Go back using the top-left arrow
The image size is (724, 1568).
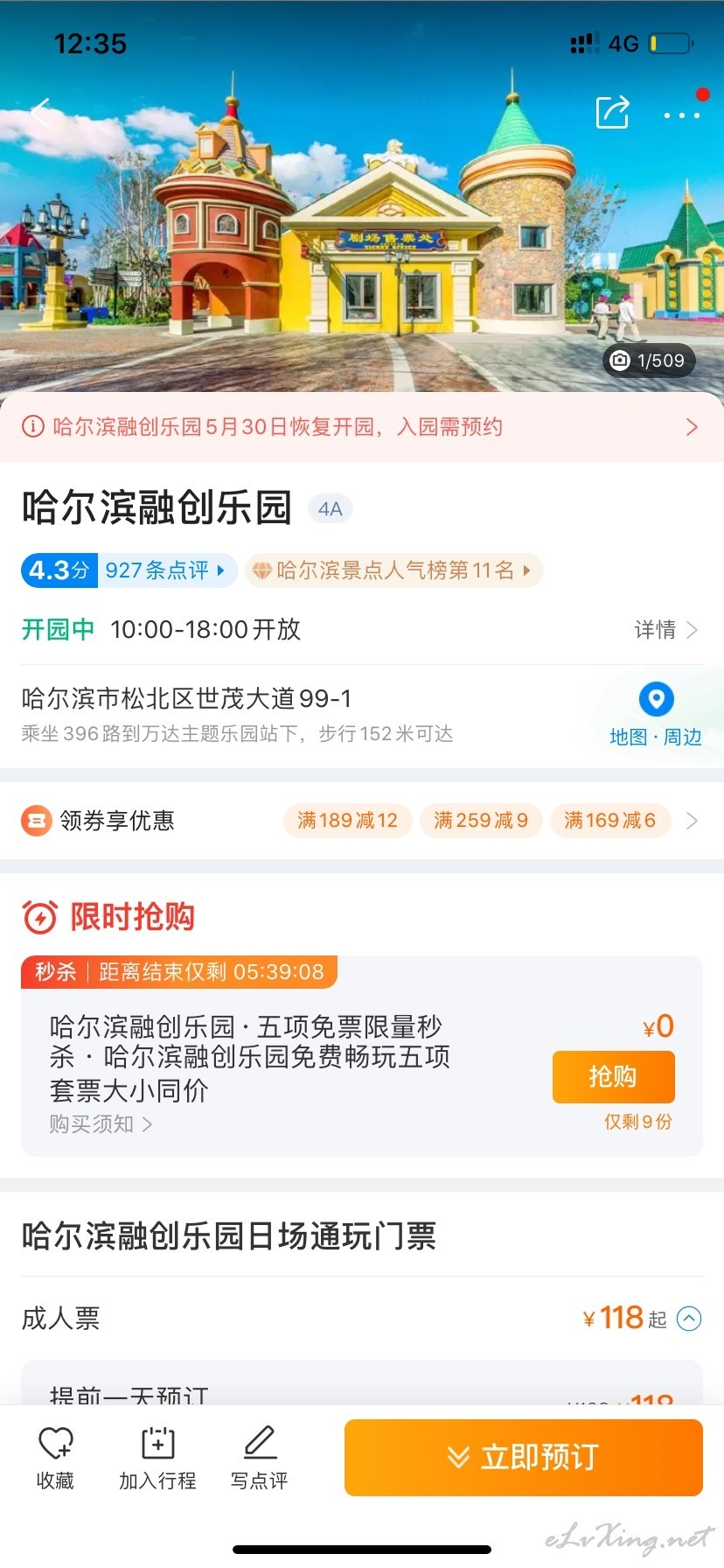tap(41, 113)
